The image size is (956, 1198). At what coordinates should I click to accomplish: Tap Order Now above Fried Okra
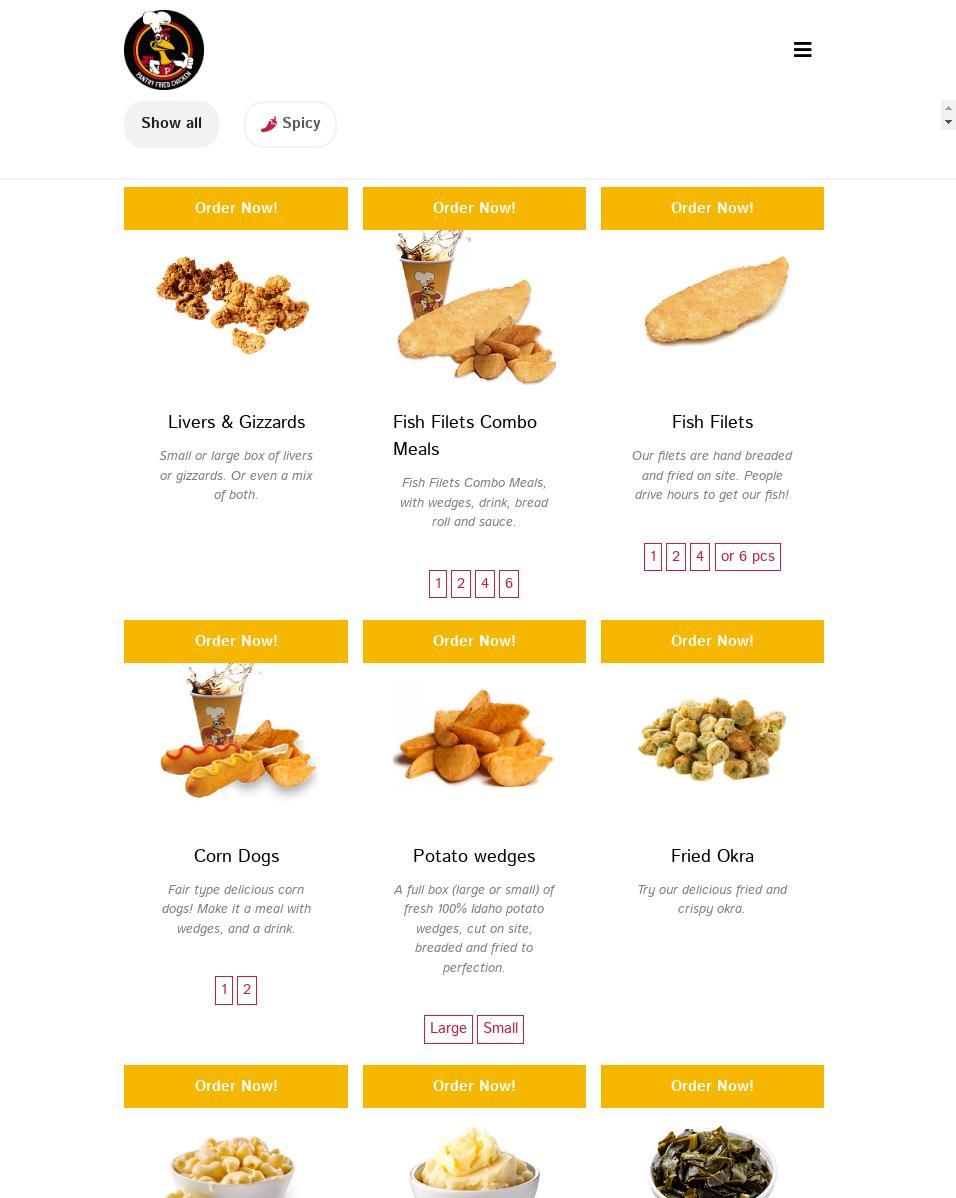coord(712,641)
